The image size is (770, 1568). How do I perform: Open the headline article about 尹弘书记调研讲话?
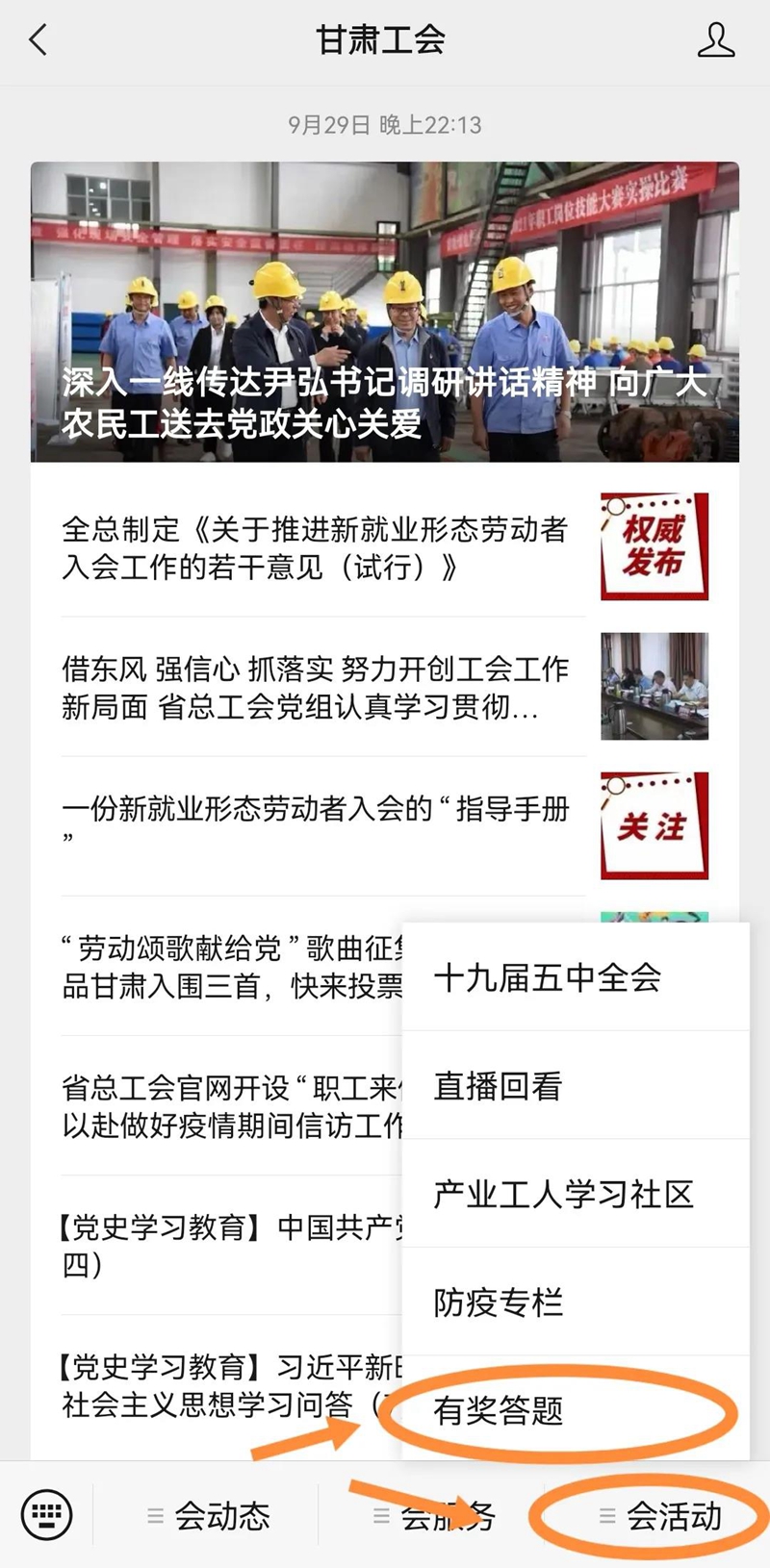click(x=385, y=312)
